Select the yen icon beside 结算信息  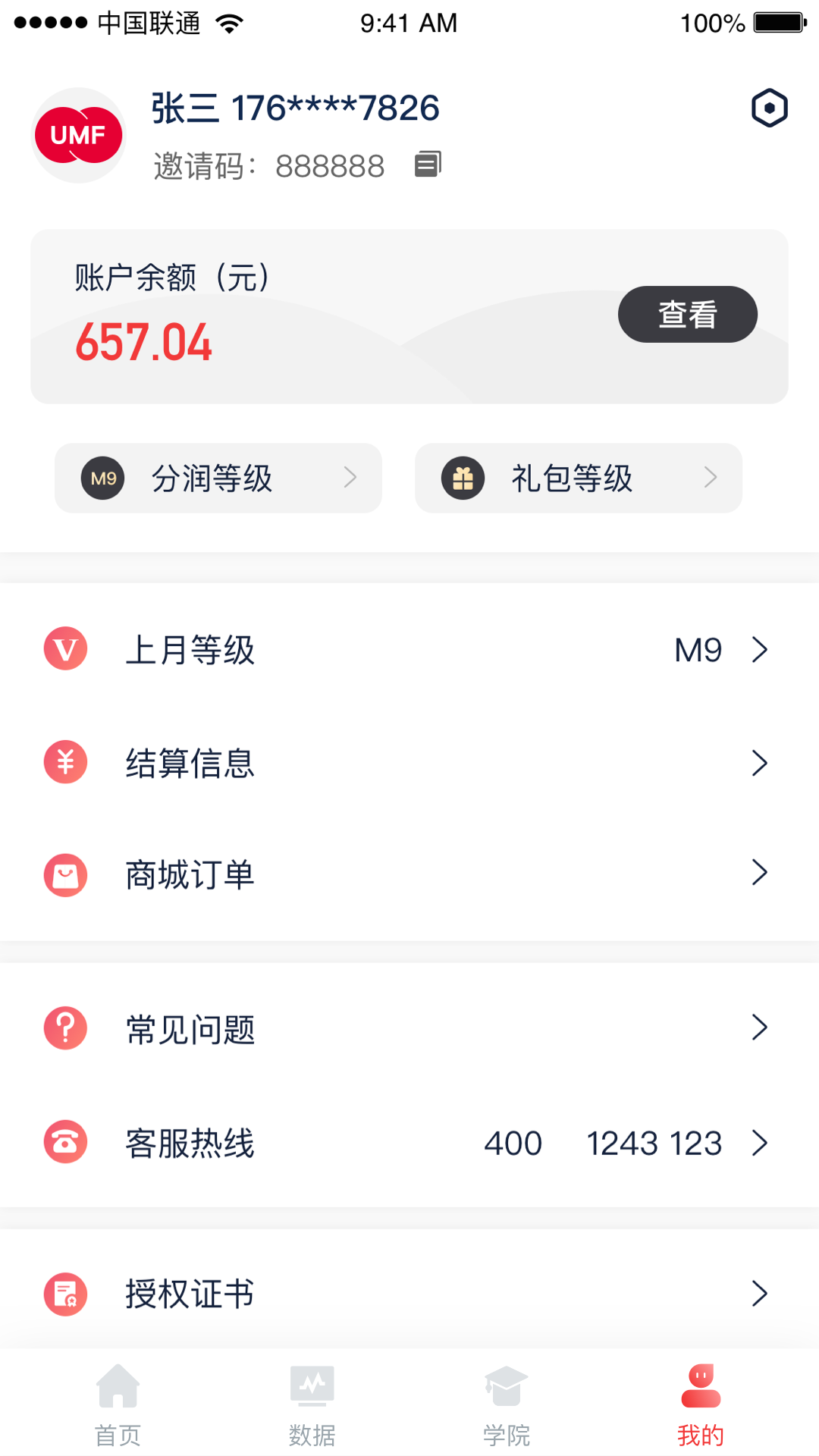click(x=65, y=762)
